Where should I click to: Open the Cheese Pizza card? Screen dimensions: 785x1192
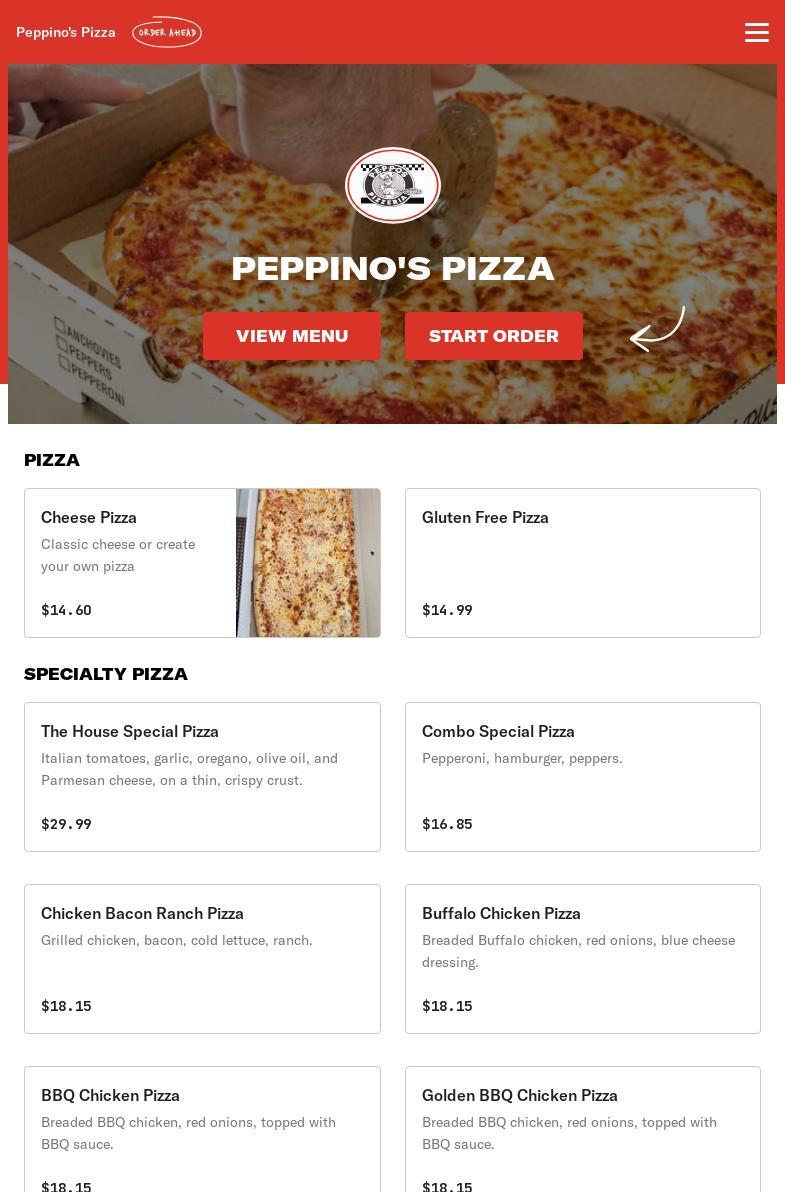202,563
